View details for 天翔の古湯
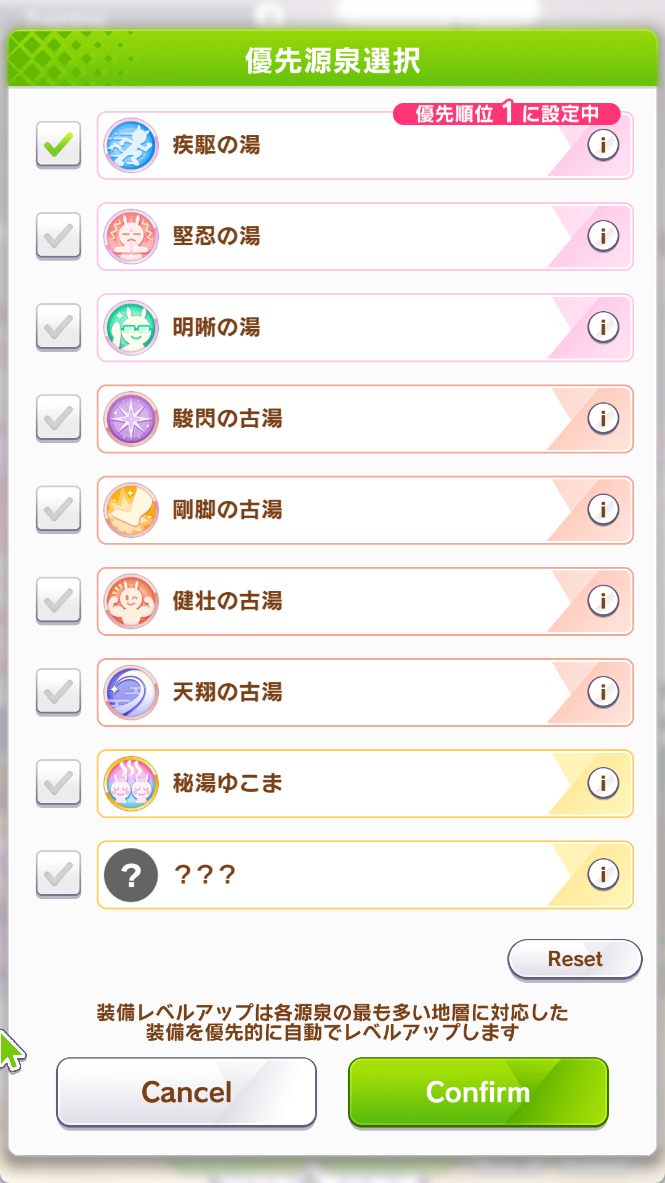 point(602,691)
